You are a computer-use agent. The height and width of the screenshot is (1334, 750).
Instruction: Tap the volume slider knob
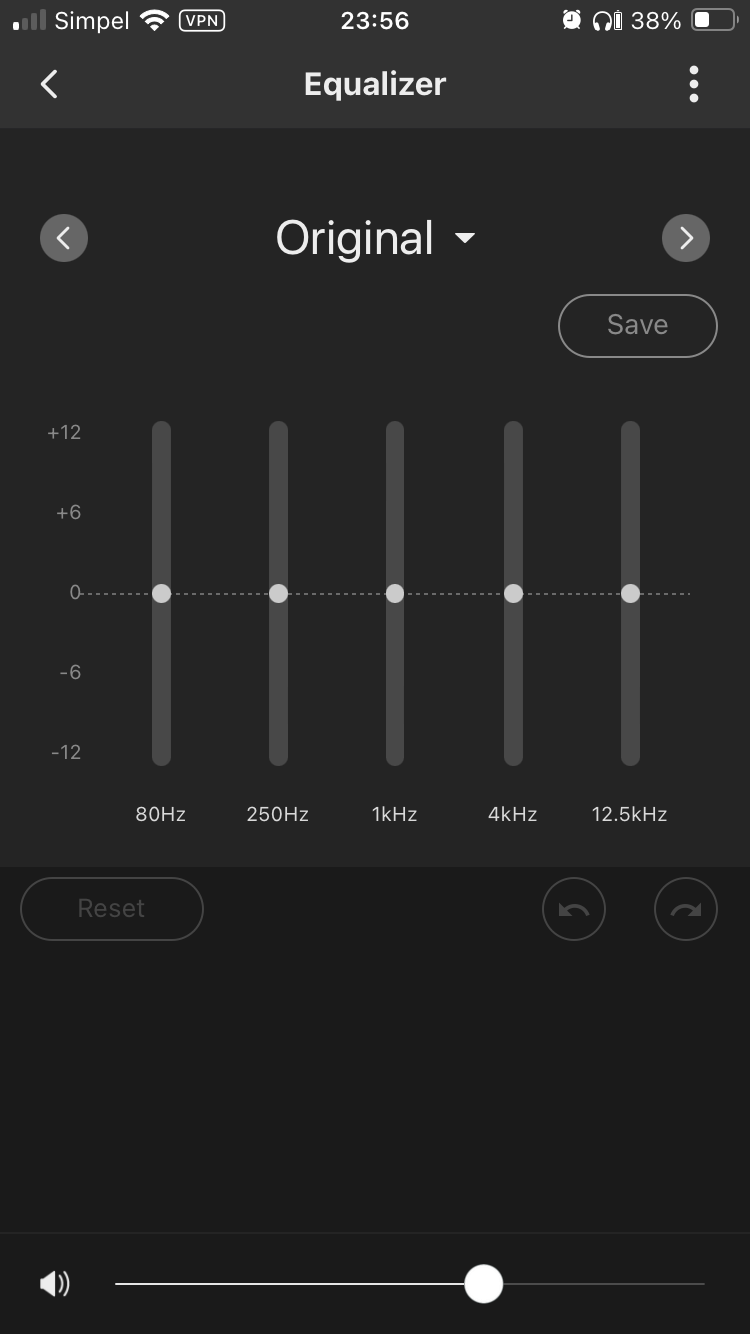(x=484, y=1284)
